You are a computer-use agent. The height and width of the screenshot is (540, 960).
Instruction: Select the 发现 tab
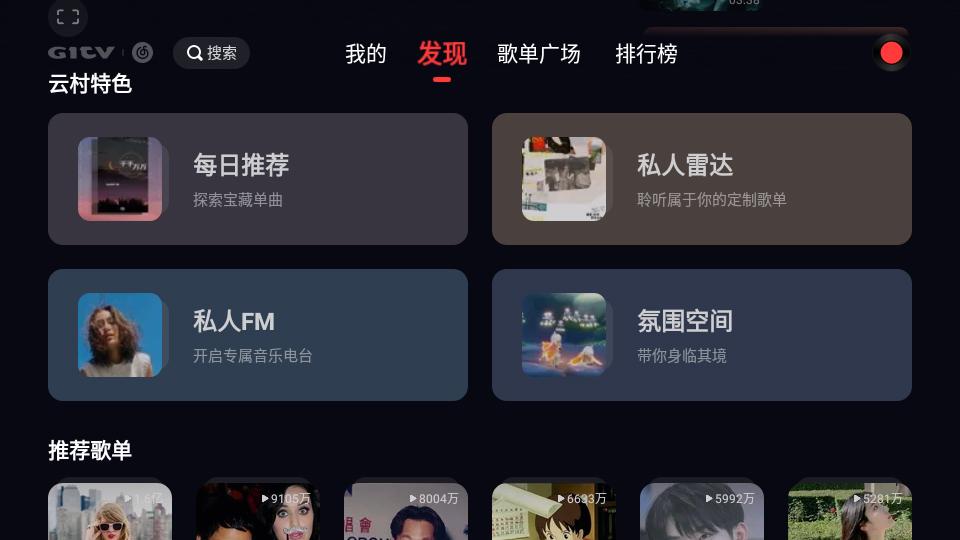[x=442, y=54]
